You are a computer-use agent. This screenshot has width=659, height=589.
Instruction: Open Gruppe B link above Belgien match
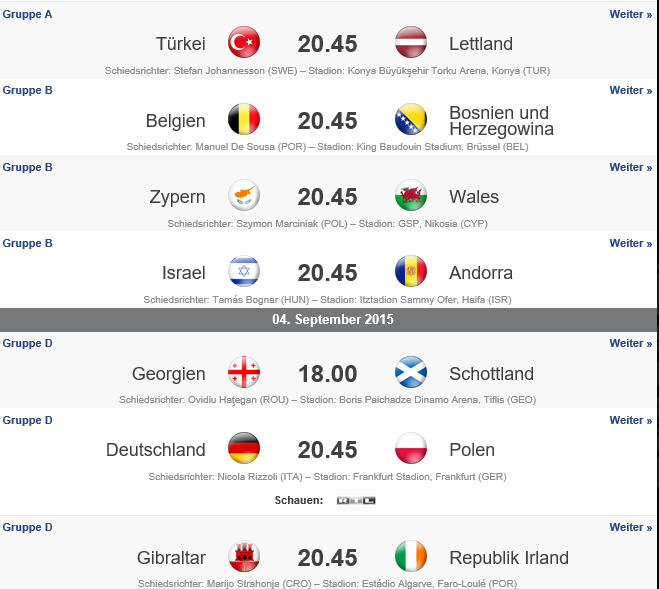[28, 90]
